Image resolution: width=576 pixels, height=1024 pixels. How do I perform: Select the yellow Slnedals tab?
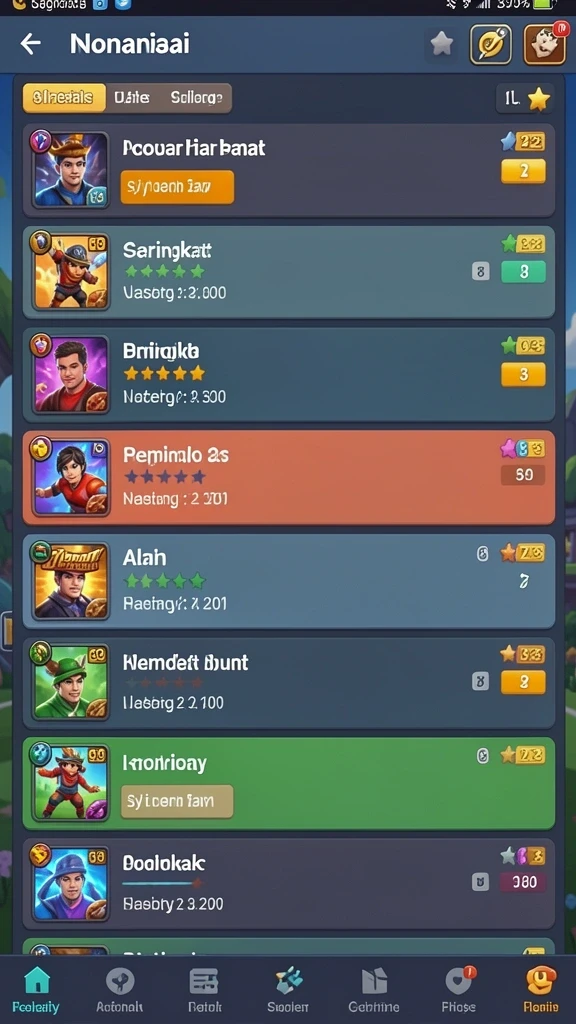pos(63,98)
